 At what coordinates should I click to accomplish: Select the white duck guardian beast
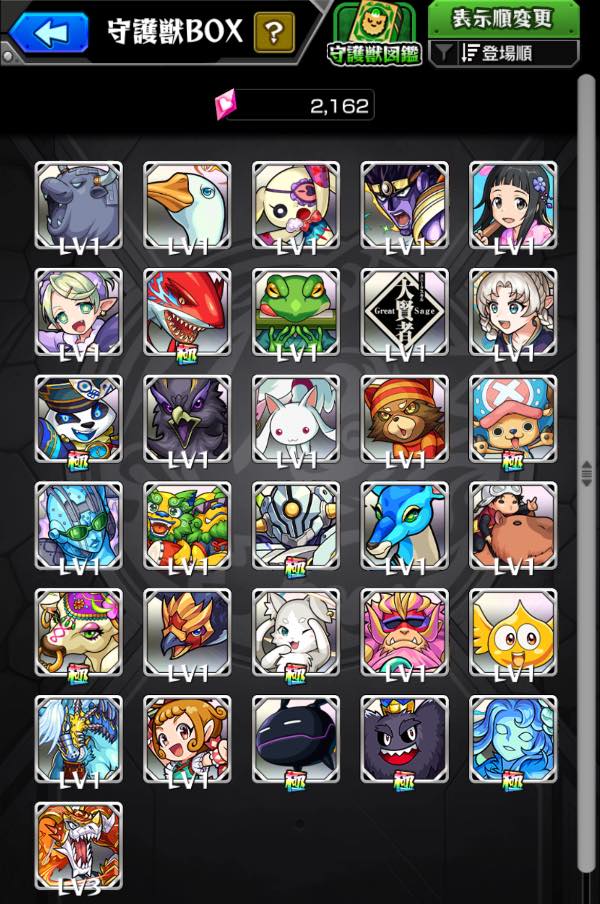coord(187,205)
